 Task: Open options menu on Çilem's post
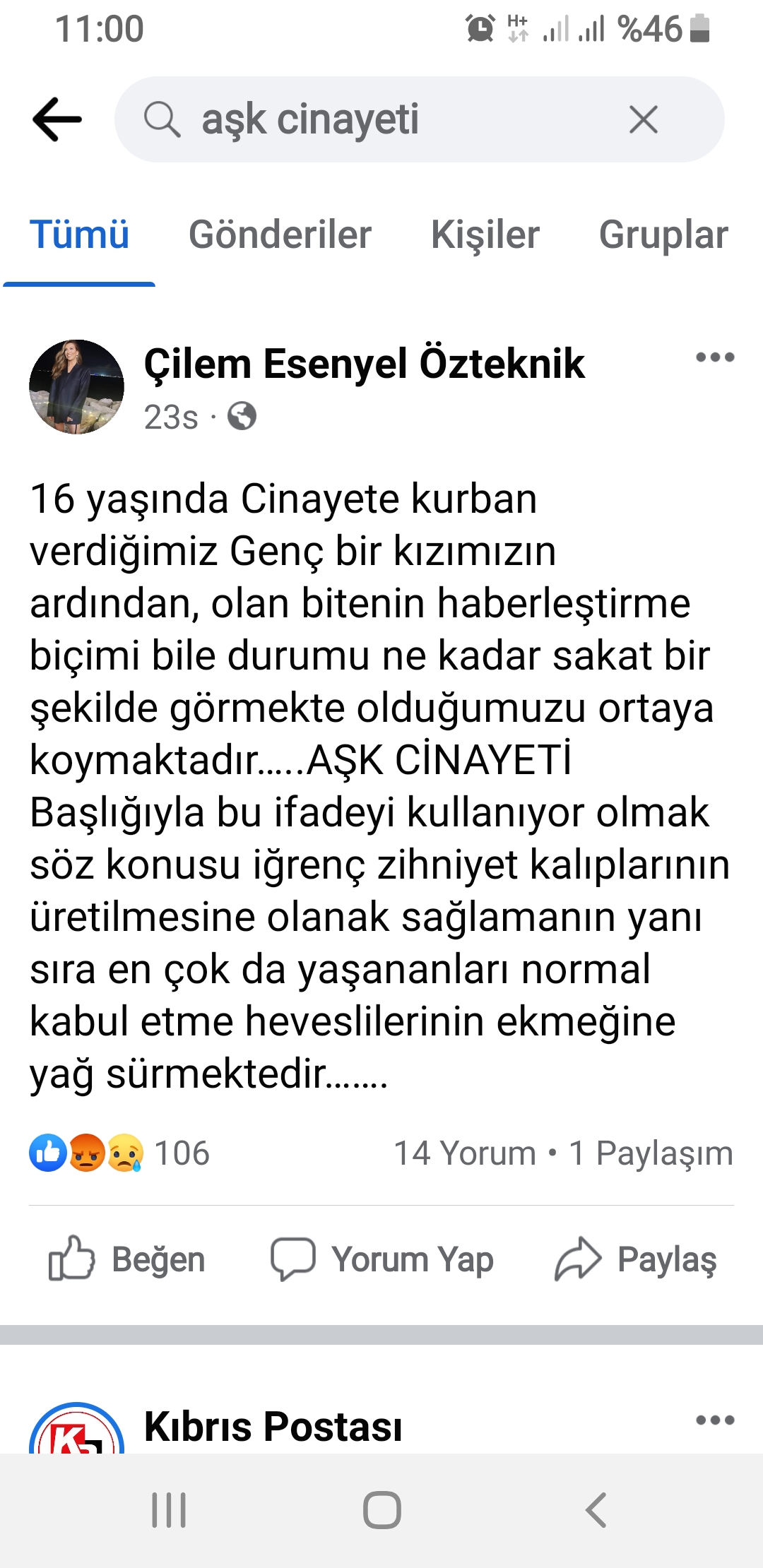(x=714, y=357)
